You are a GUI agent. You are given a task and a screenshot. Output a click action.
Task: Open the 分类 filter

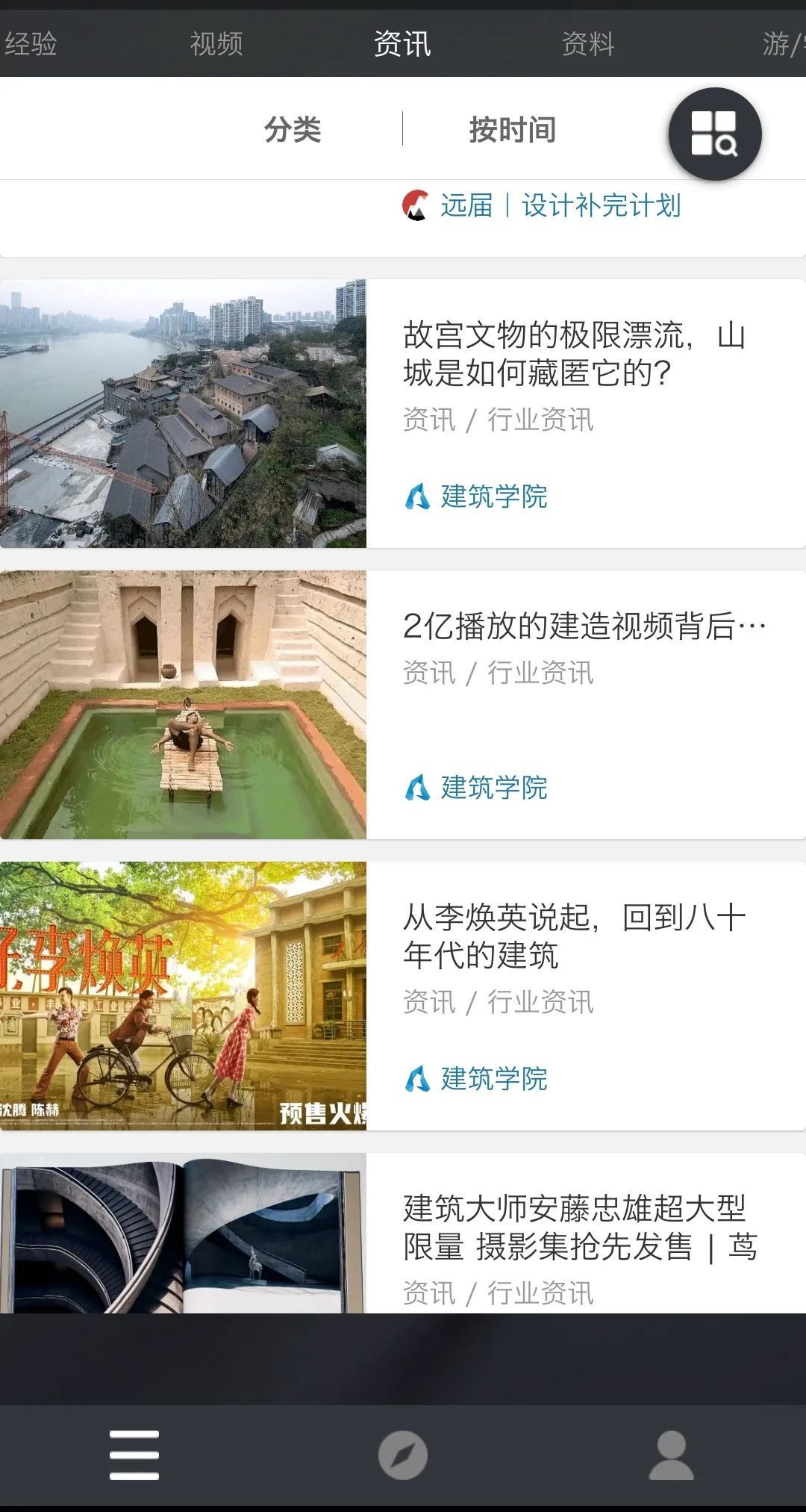click(293, 130)
